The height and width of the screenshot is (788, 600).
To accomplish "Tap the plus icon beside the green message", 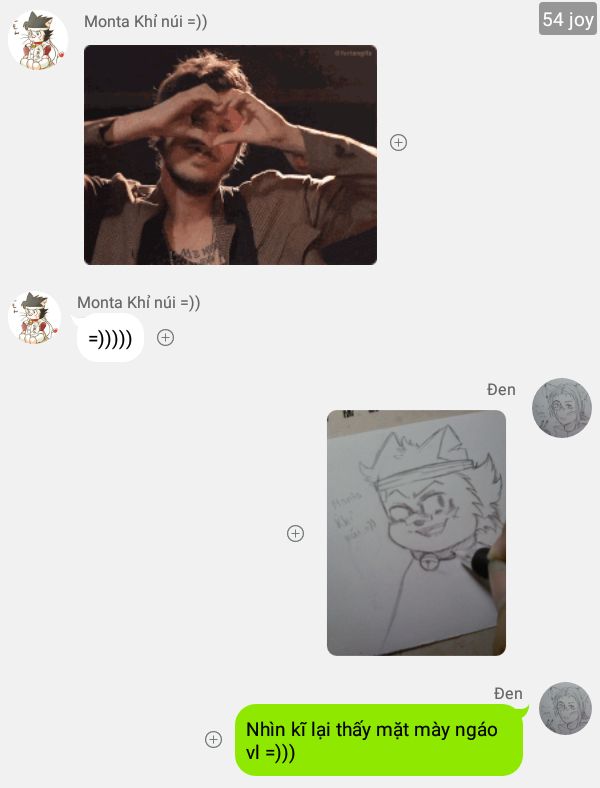I will coord(213,739).
